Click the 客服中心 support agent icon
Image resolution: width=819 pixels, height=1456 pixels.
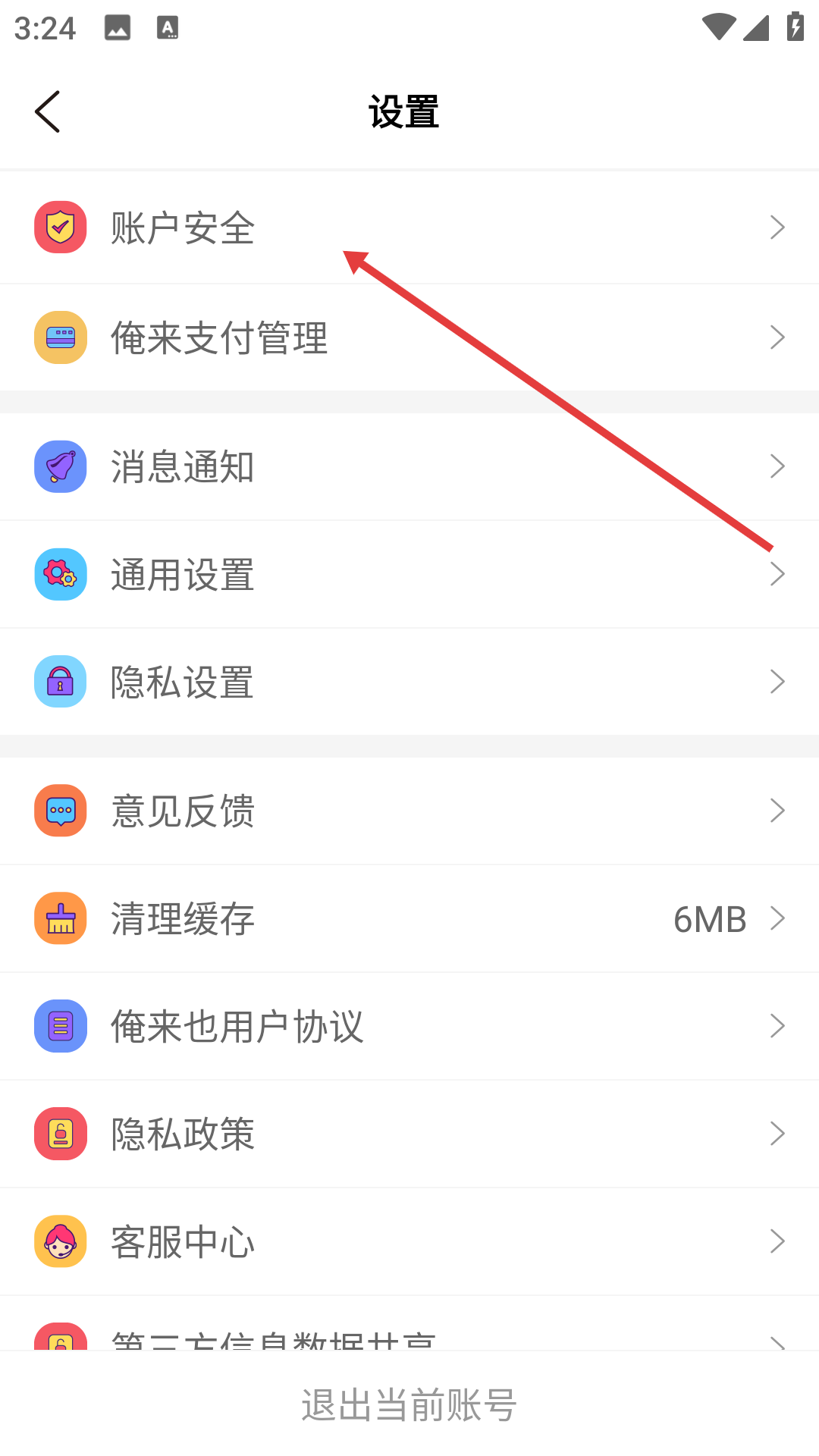[x=61, y=1241]
